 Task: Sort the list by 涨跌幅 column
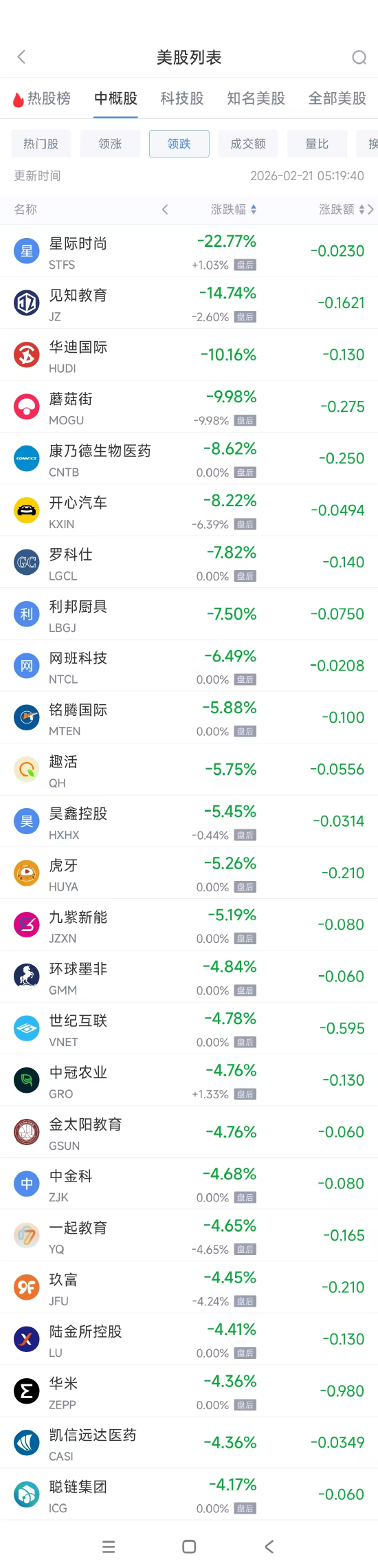click(234, 209)
